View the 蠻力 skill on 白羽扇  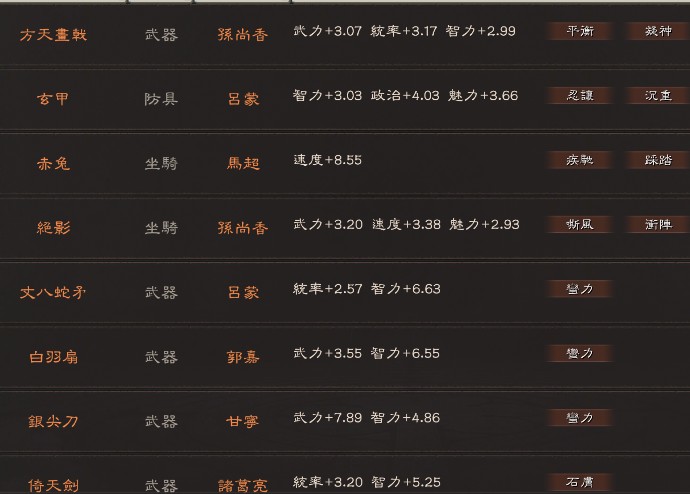579,353
